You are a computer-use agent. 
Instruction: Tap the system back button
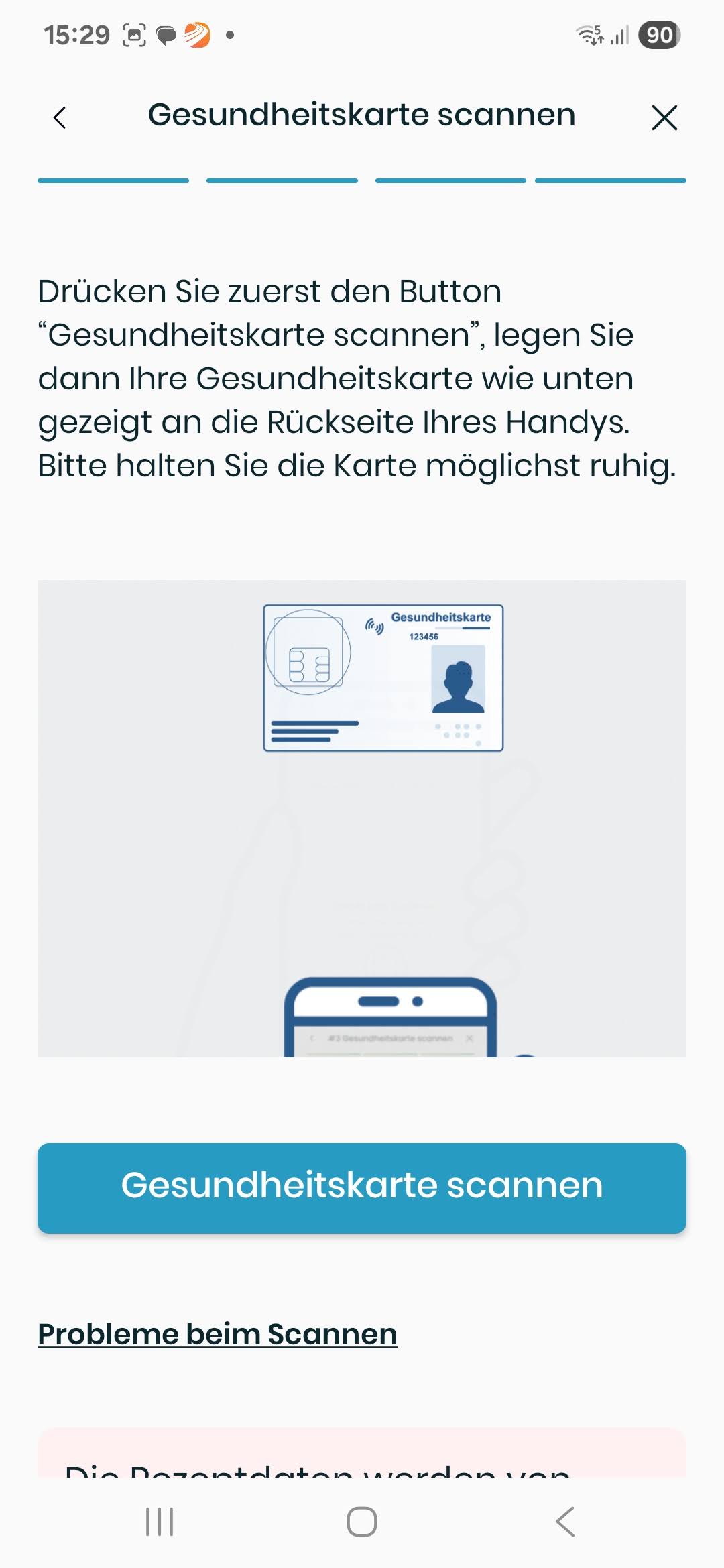(x=565, y=1522)
